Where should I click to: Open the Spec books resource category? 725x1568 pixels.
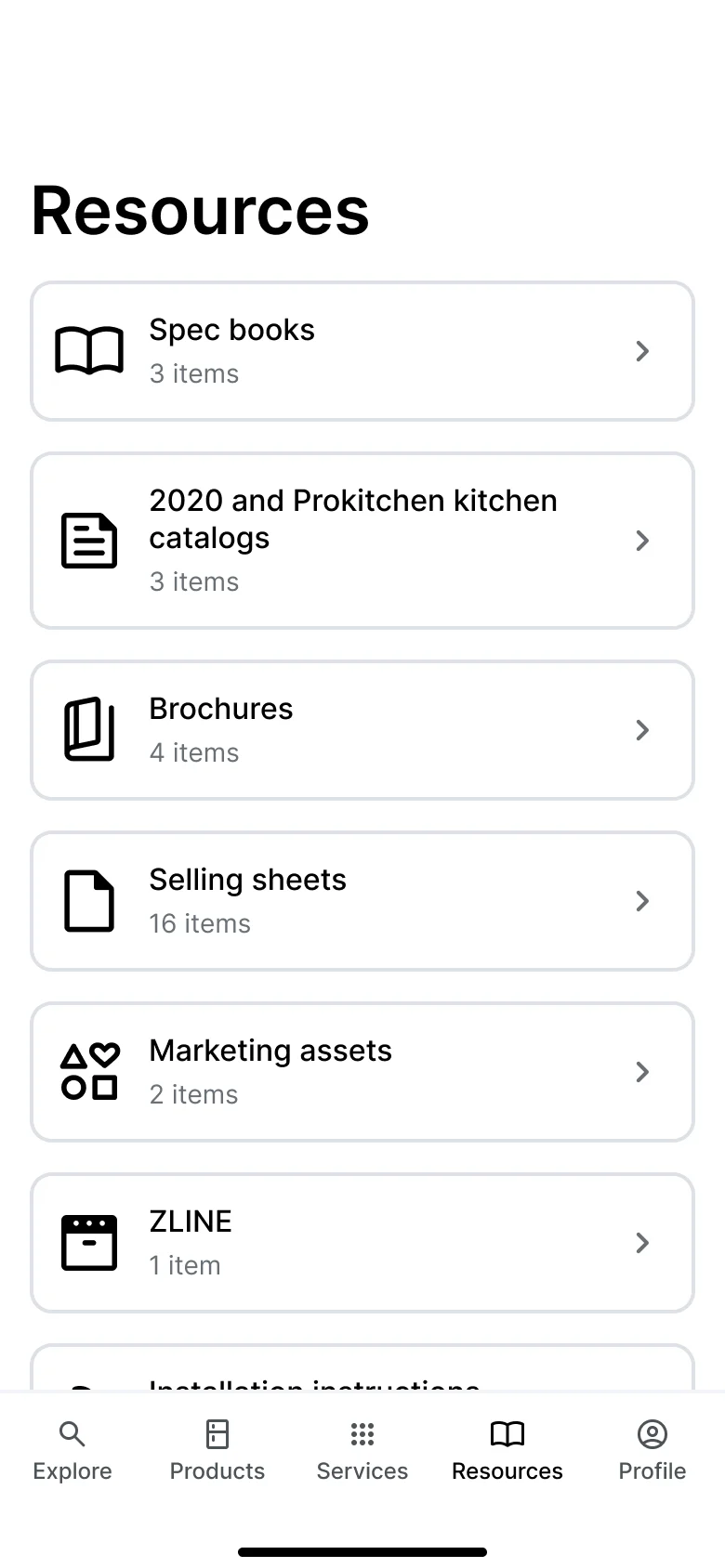pyautogui.click(x=362, y=351)
